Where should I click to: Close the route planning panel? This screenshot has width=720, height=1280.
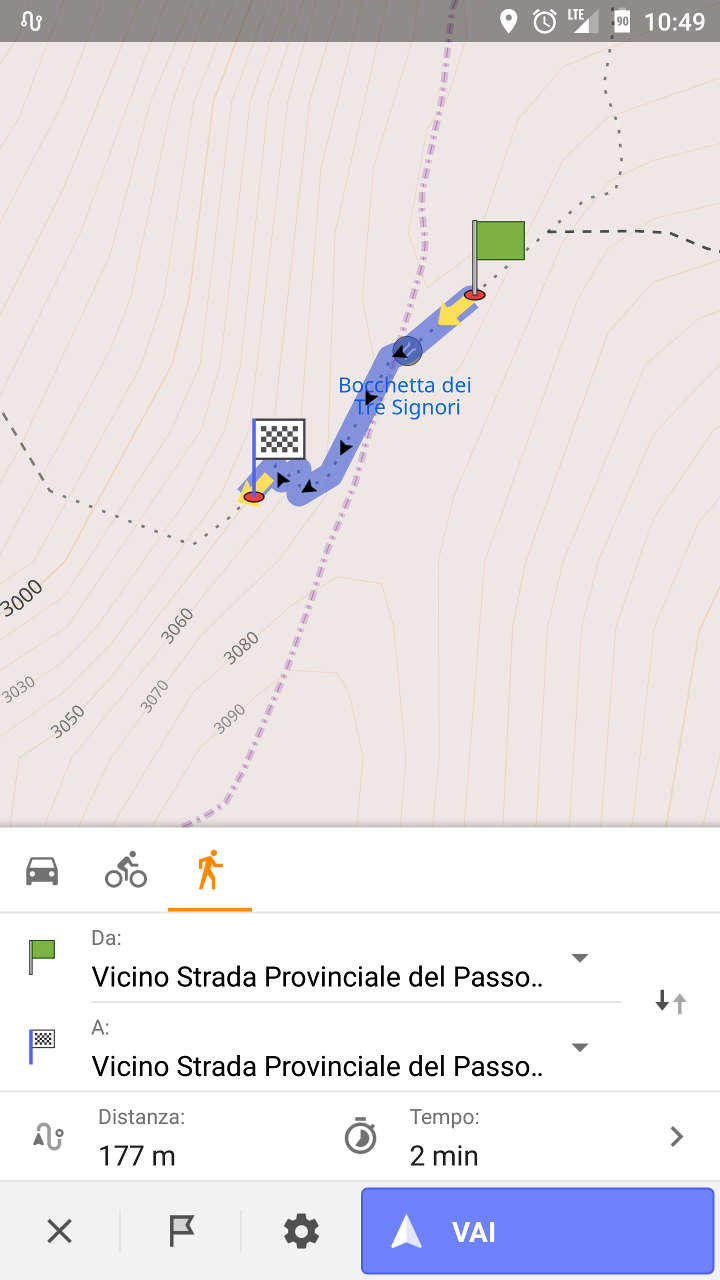[x=60, y=1231]
